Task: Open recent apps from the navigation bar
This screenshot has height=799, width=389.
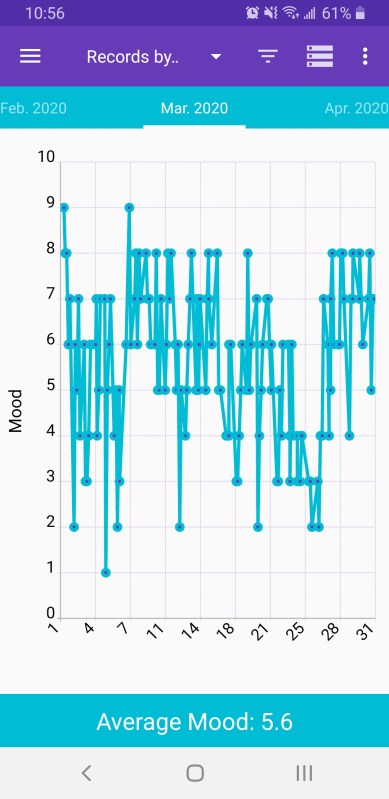Action: pyautogui.click(x=304, y=773)
